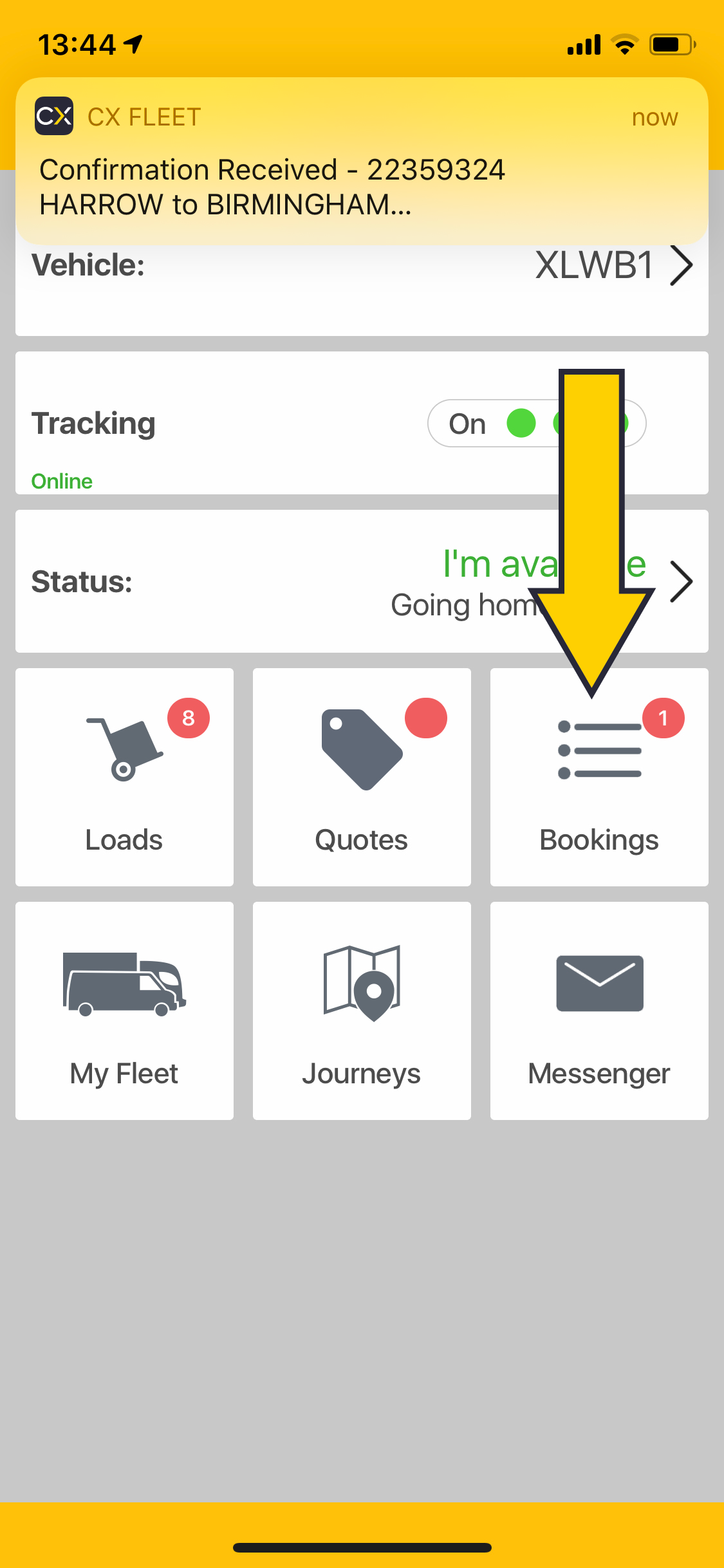Open the Loads tile
The image size is (724, 1568).
tap(124, 777)
